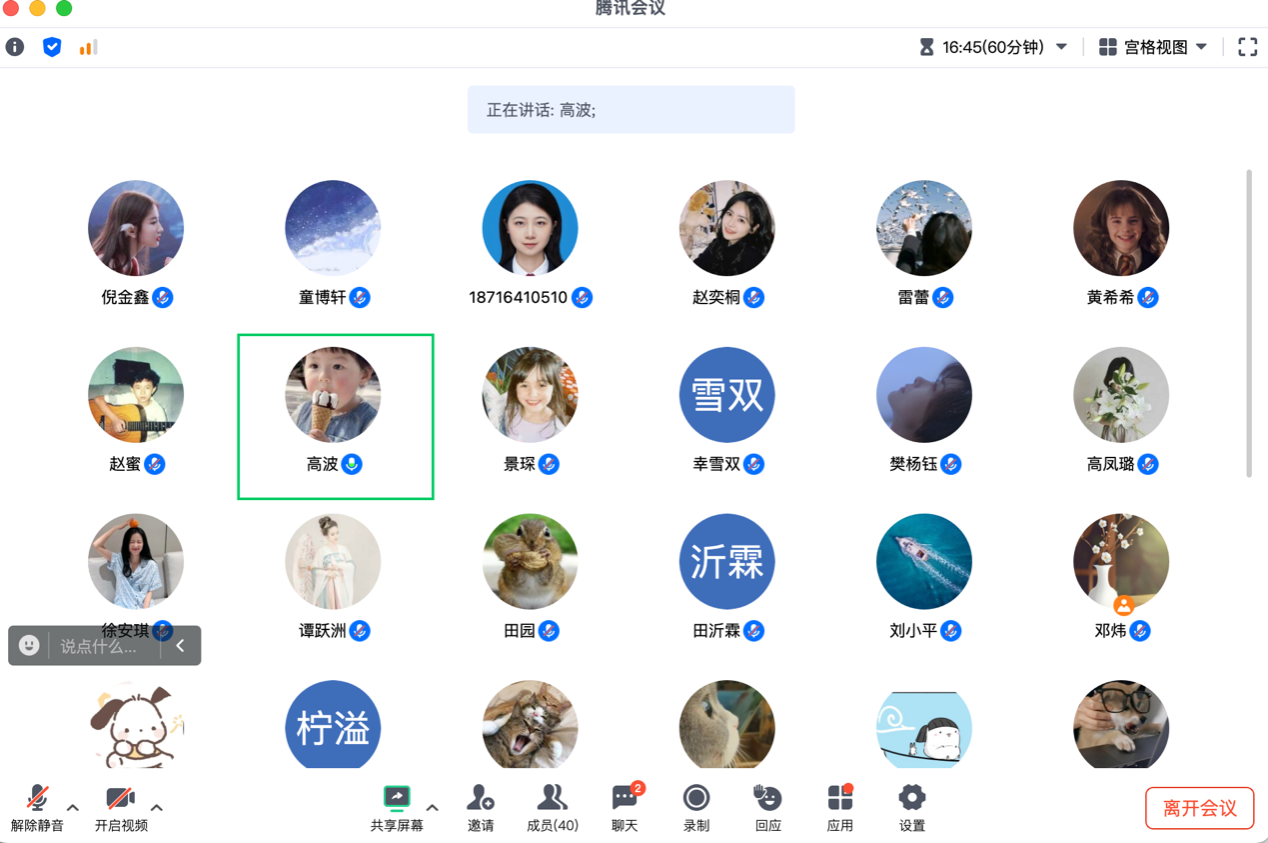The width and height of the screenshot is (1268, 843).
Task: Type in the 说点什么 message box
Action: (x=98, y=646)
